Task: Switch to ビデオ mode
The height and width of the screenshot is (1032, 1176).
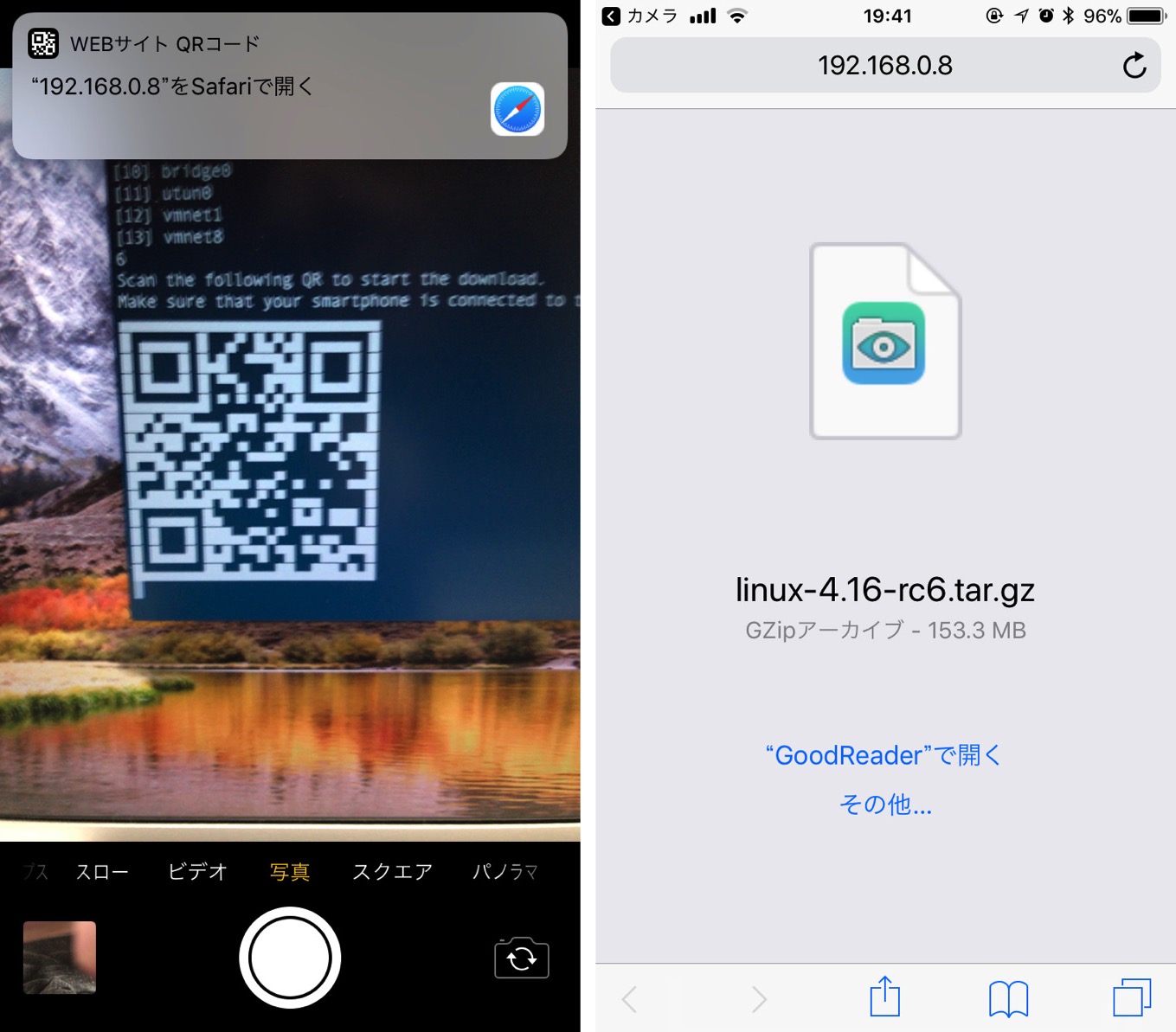Action: 197,871
